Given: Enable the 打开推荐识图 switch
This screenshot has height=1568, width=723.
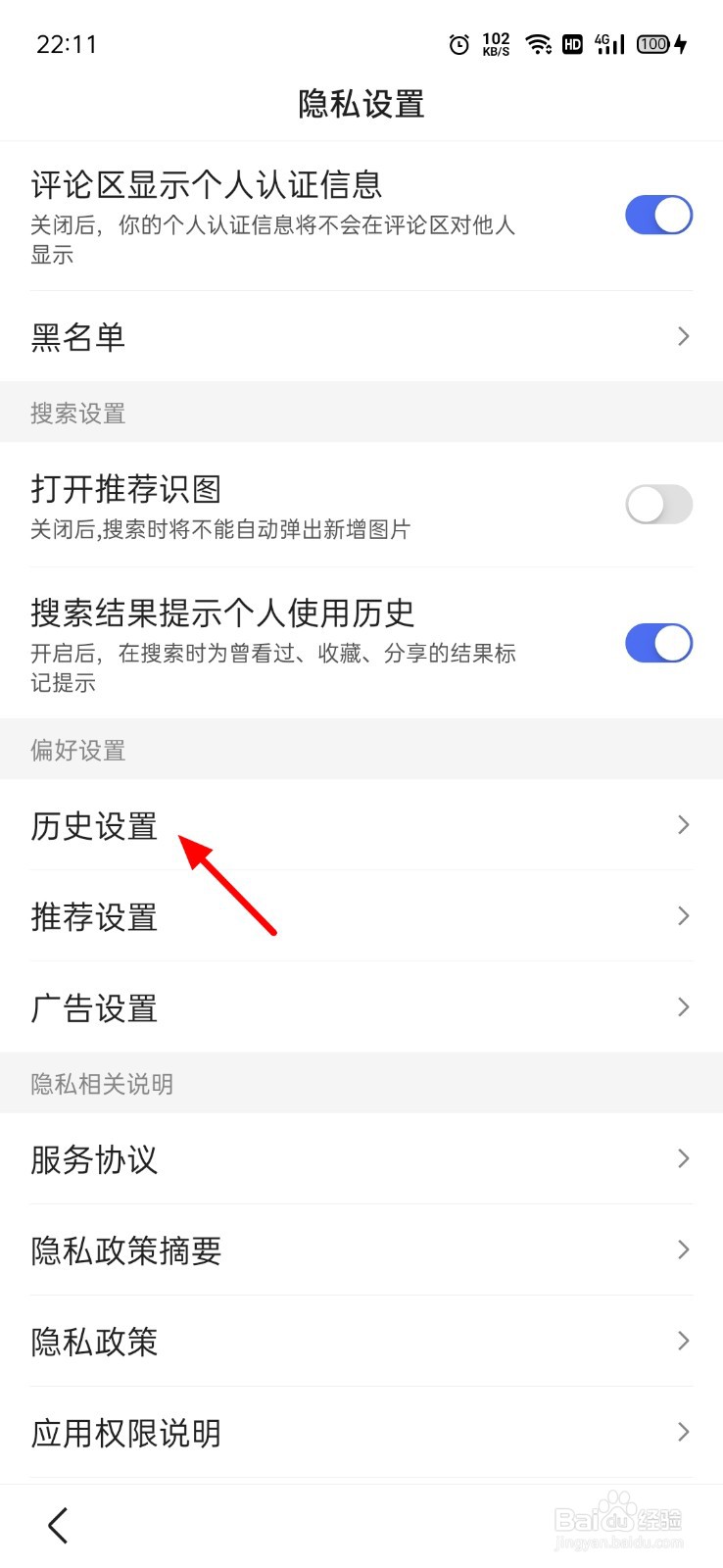Looking at the screenshot, I should pyautogui.click(x=657, y=504).
